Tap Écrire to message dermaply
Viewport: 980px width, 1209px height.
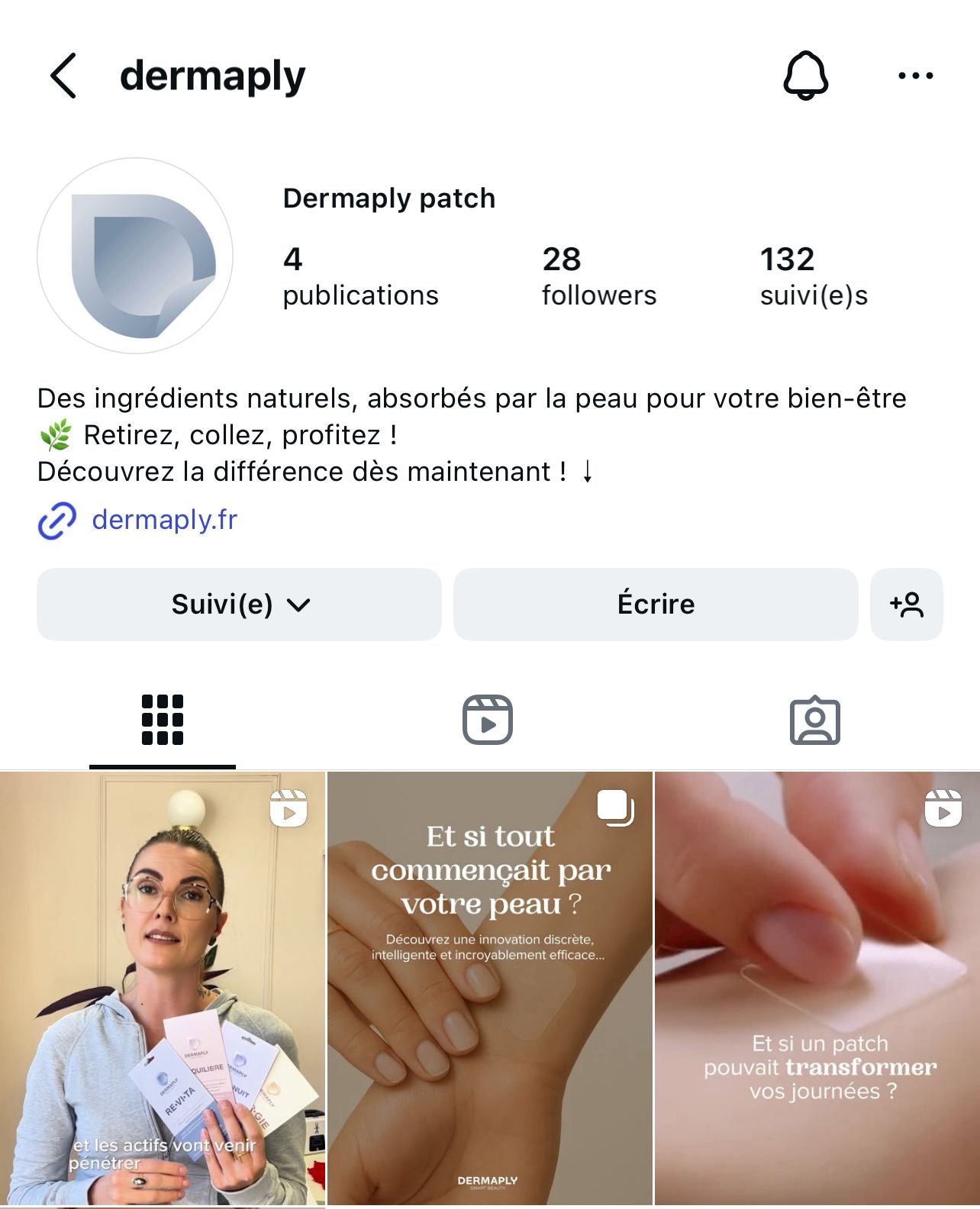656,604
